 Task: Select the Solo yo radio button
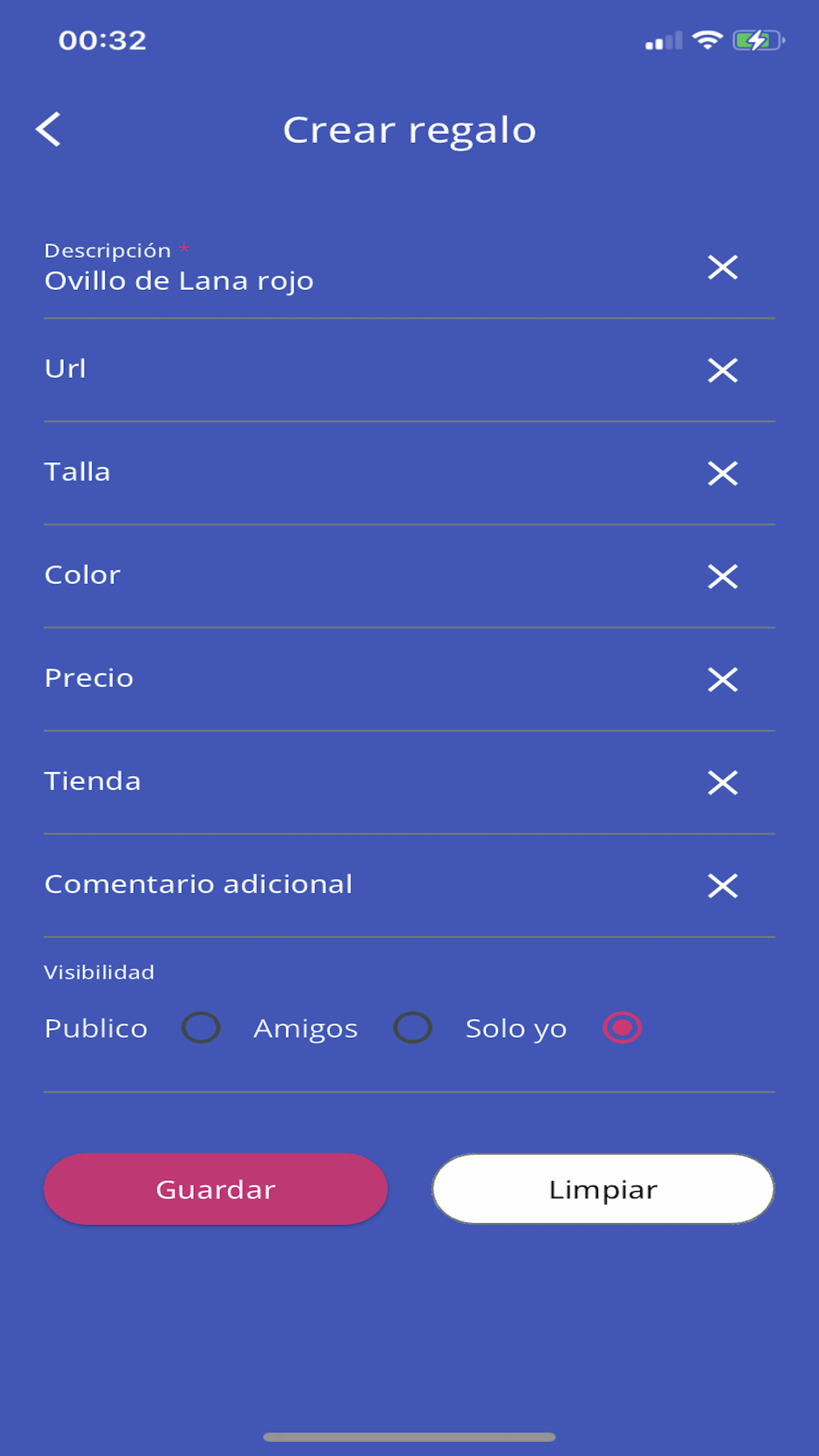pos(622,1027)
